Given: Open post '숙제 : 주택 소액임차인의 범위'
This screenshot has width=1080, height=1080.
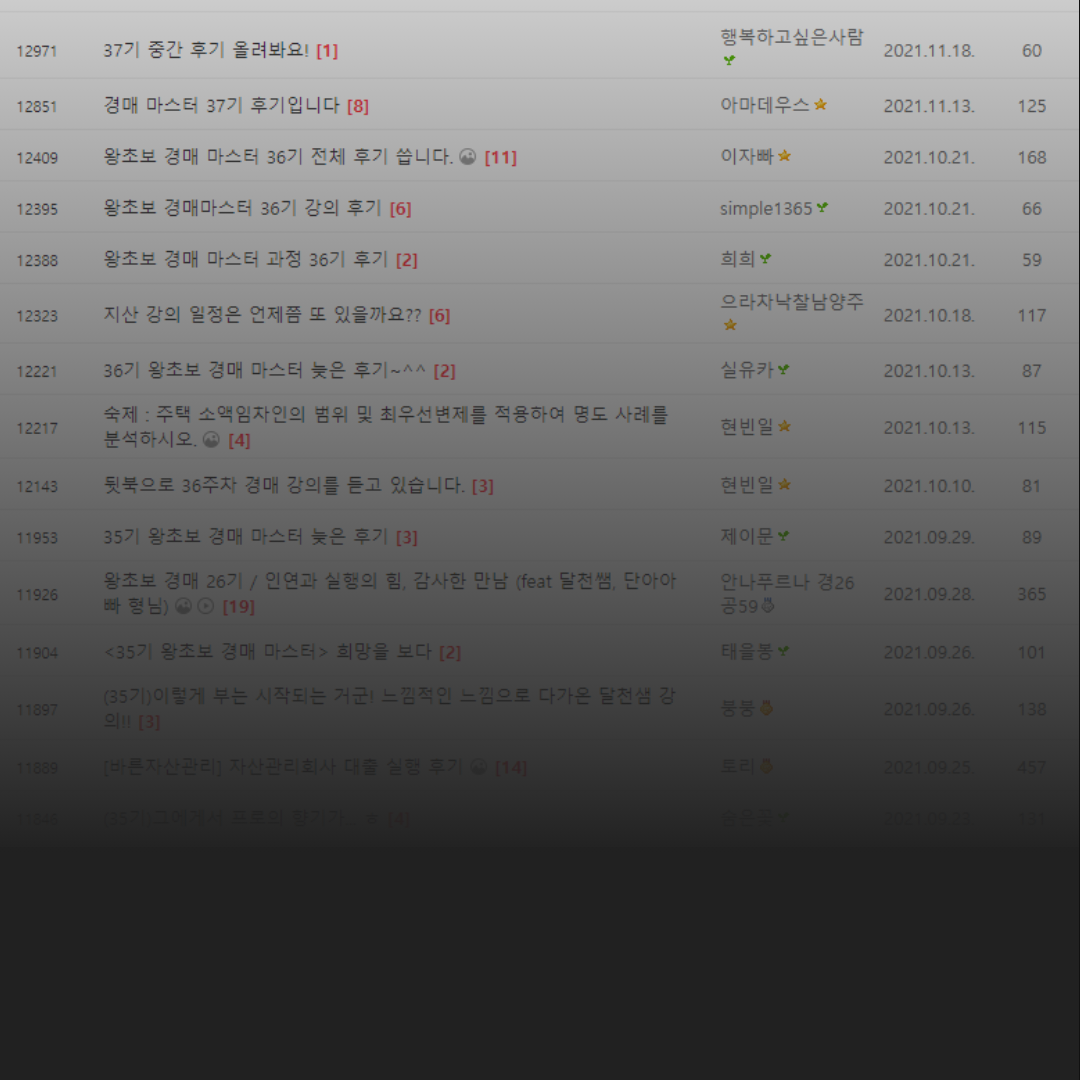Looking at the screenshot, I should (385, 416).
